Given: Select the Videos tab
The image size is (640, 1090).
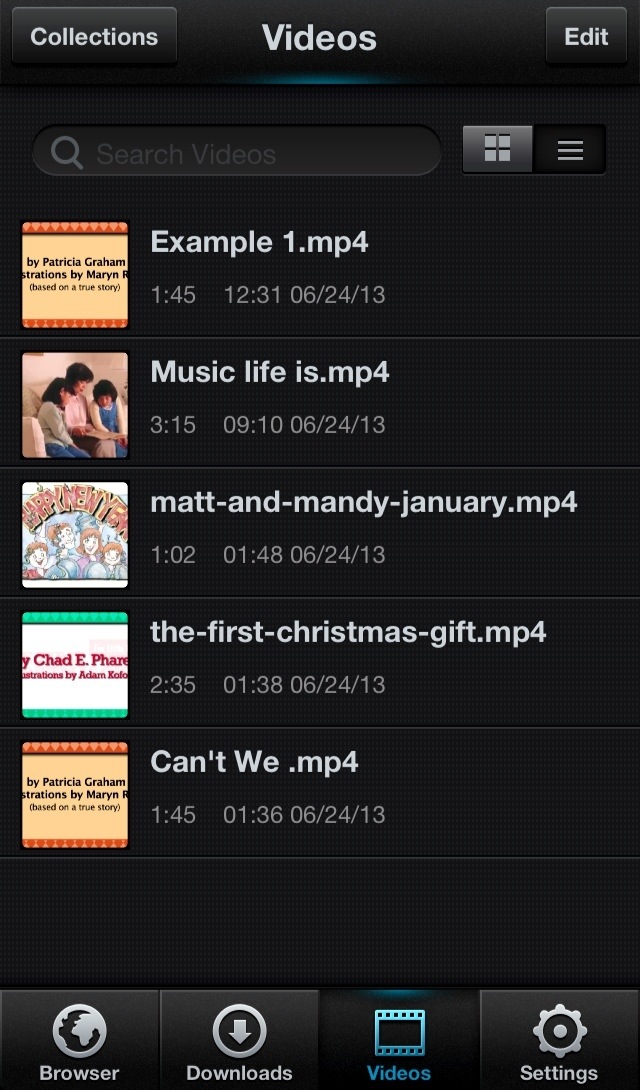Looking at the screenshot, I should click(400, 1041).
